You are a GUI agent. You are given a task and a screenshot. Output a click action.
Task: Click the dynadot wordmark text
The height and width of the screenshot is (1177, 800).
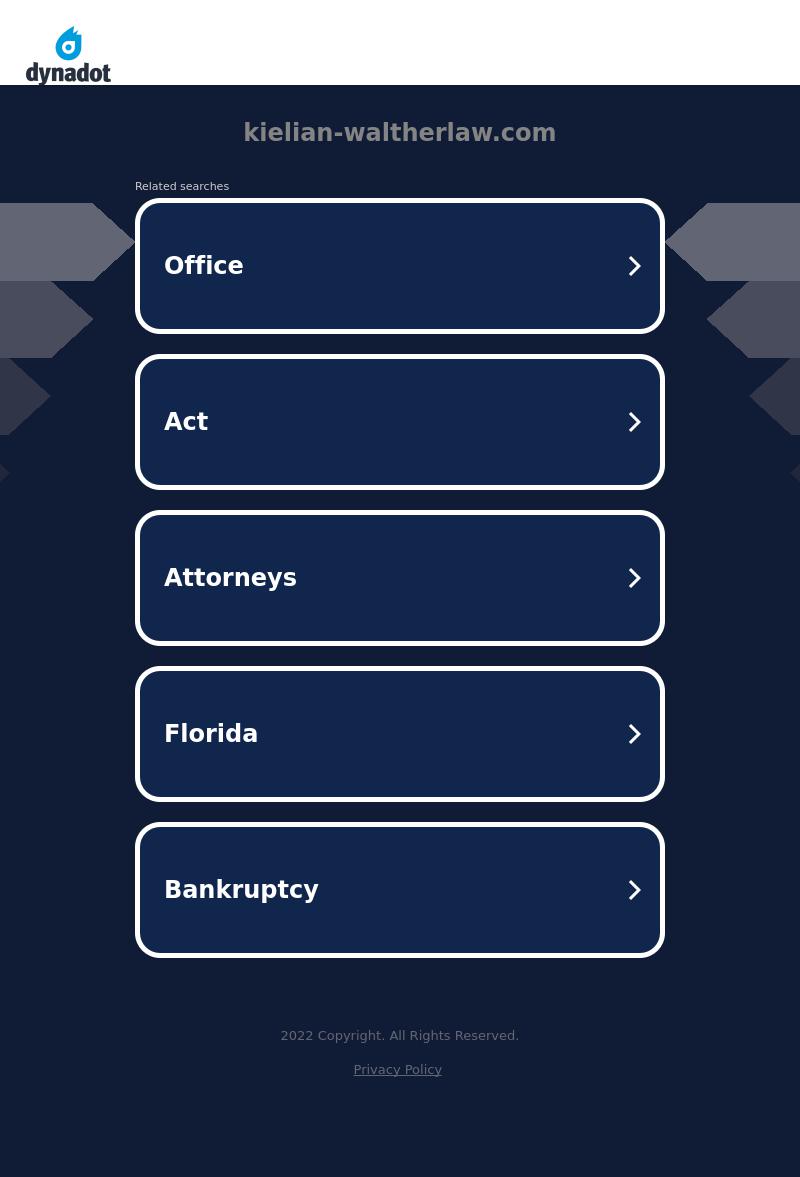(68, 72)
